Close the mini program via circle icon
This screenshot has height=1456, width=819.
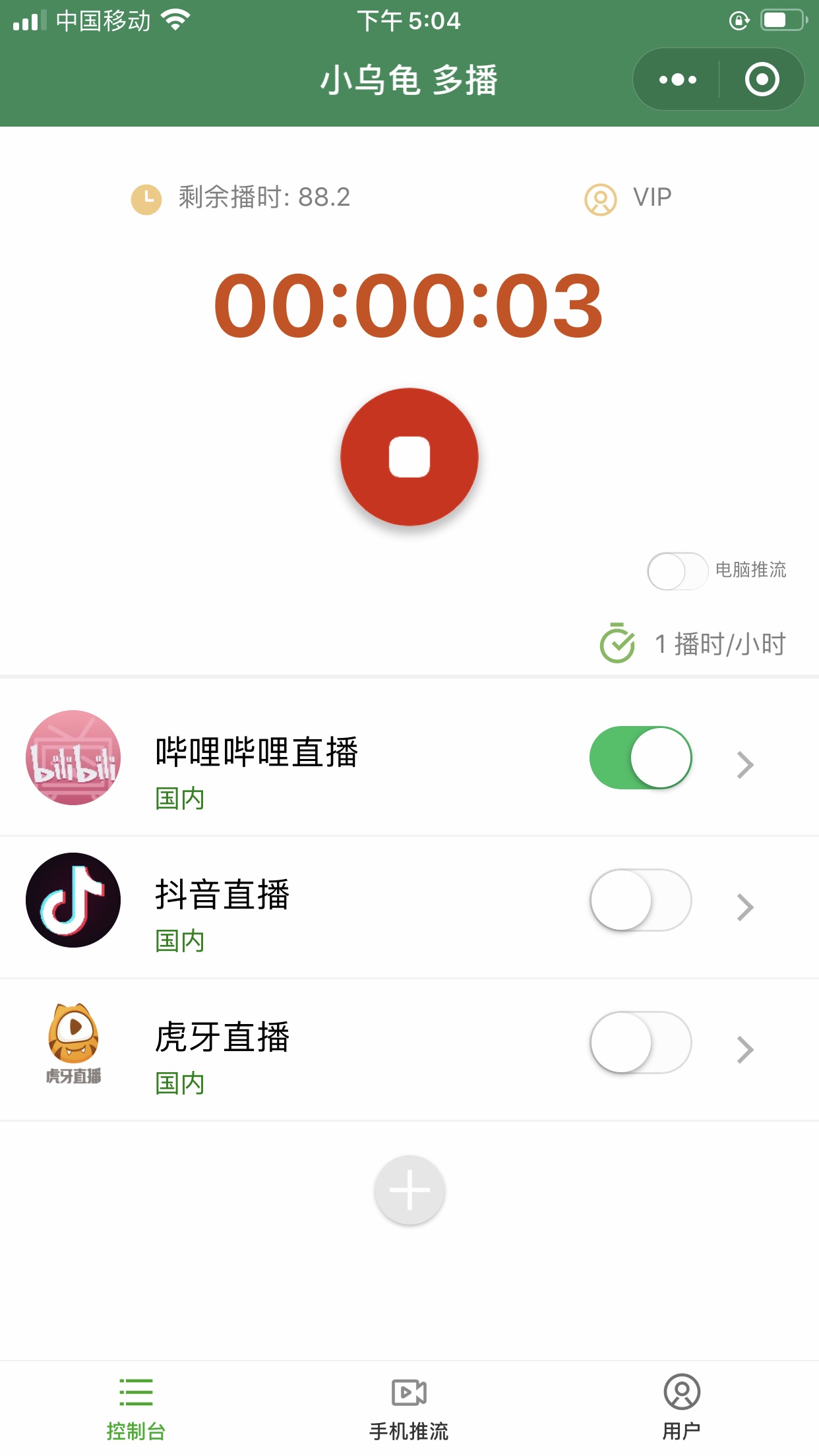762,80
